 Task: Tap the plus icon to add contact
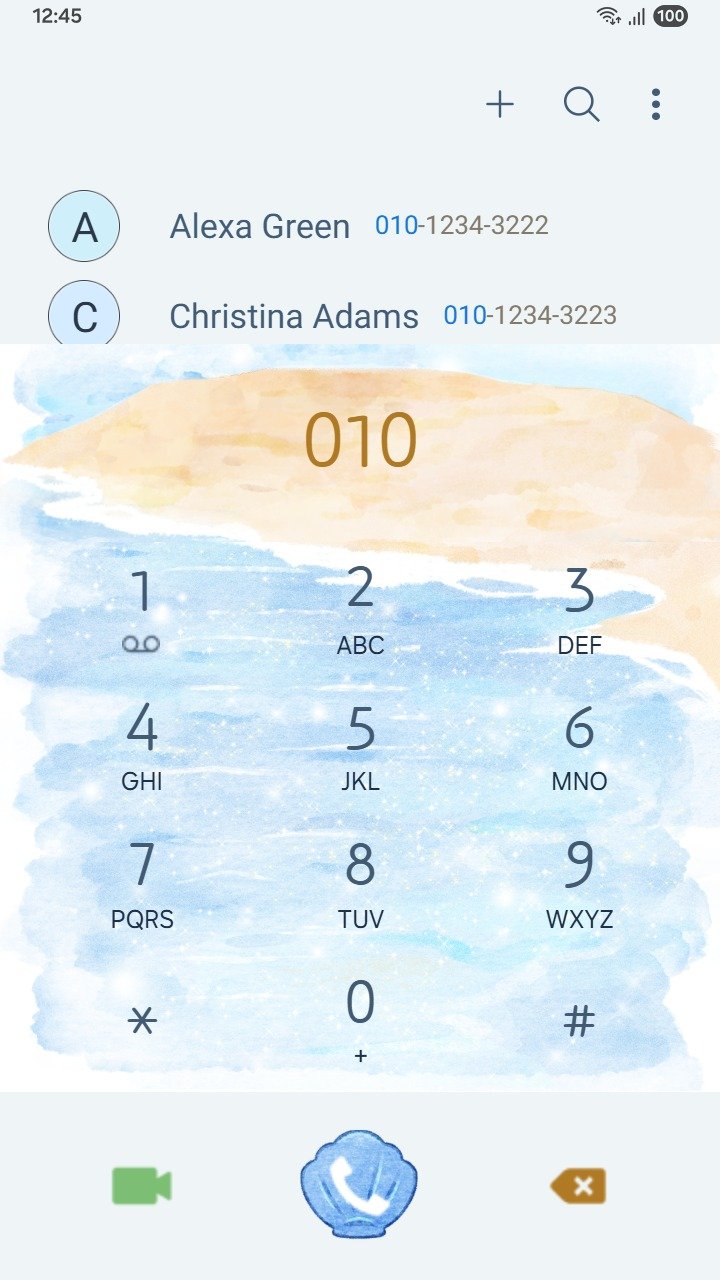[500, 104]
